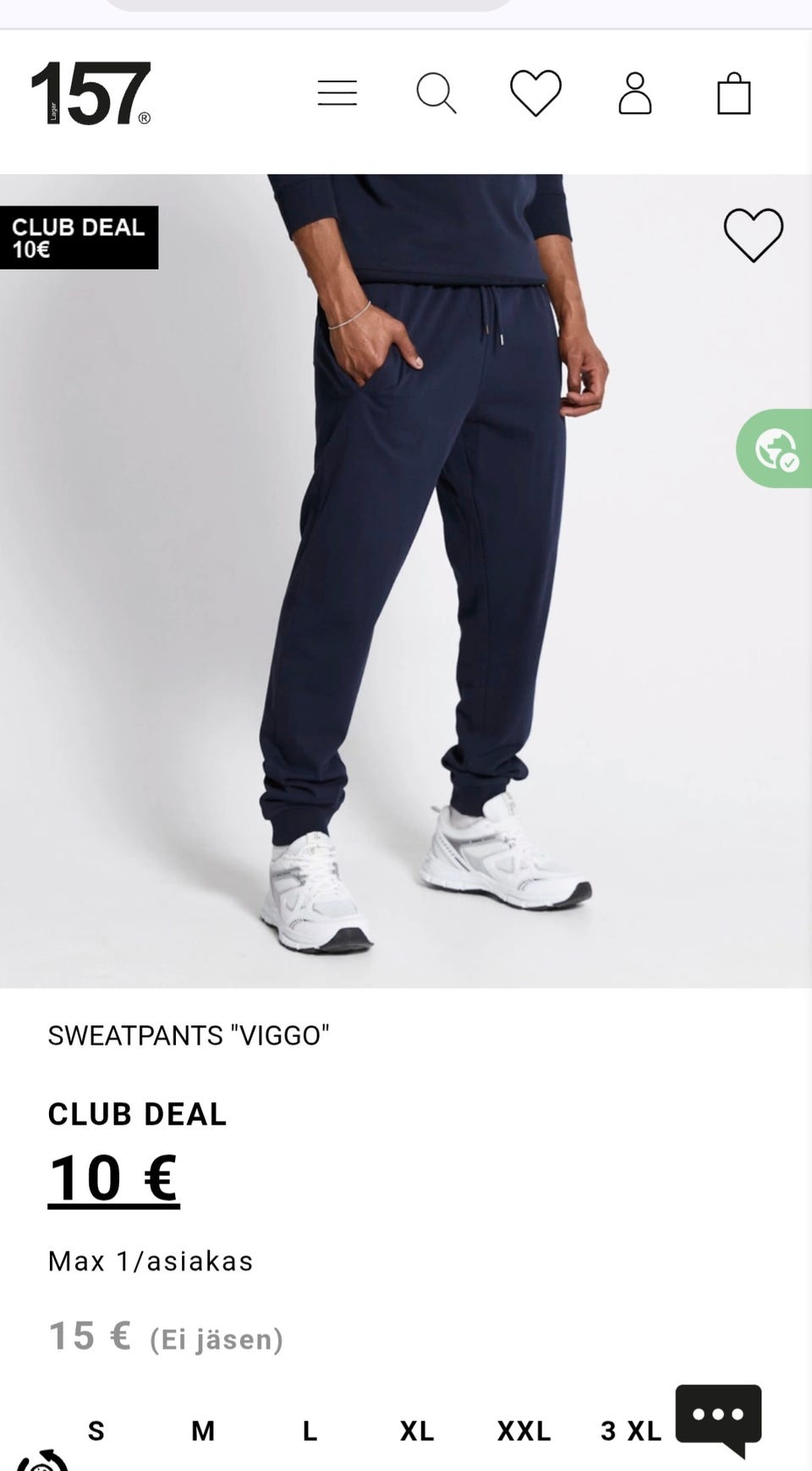Select size XXL

524,1430
